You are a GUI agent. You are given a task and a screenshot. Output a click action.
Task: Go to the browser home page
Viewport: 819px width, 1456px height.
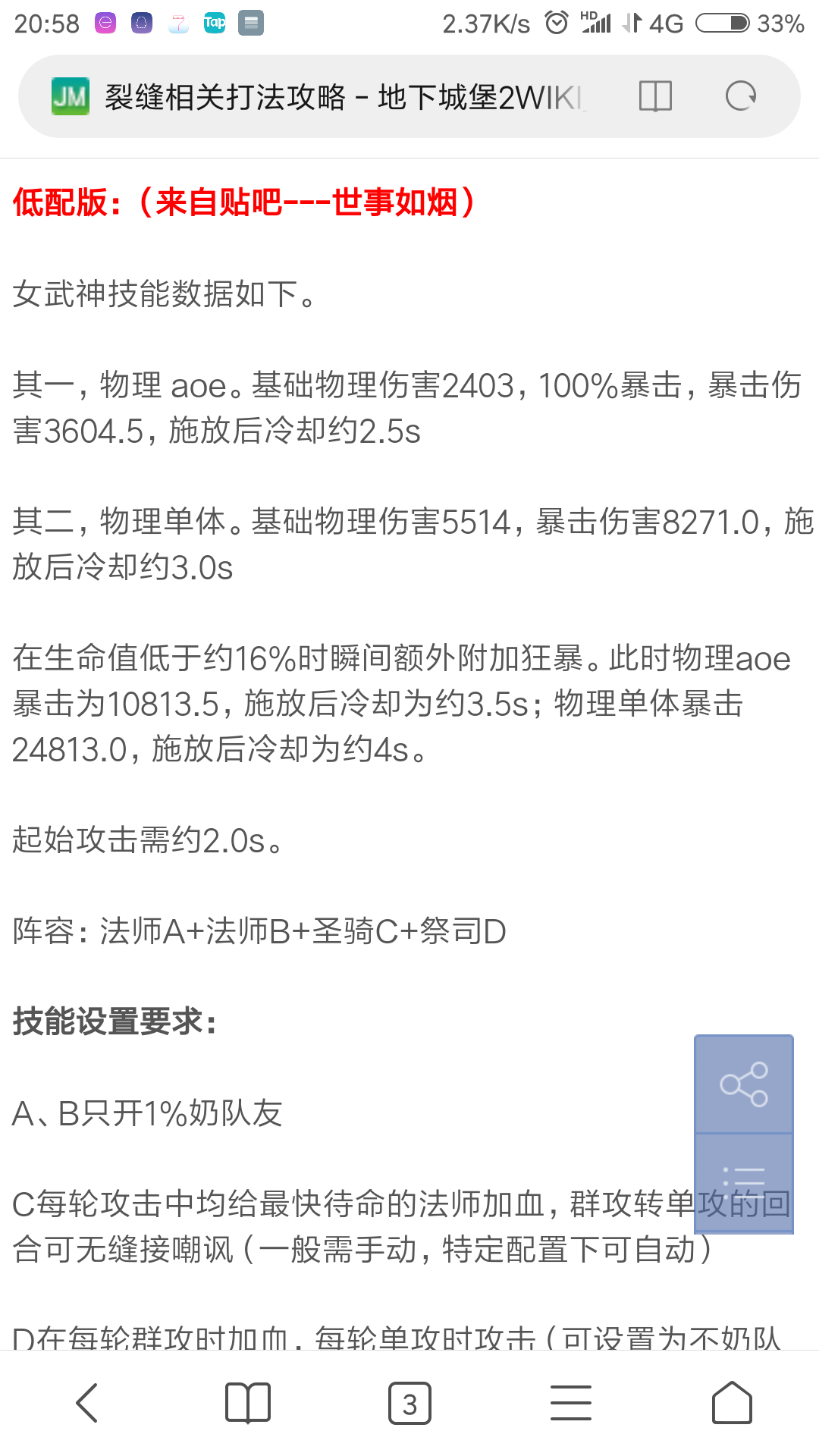coord(732,1403)
